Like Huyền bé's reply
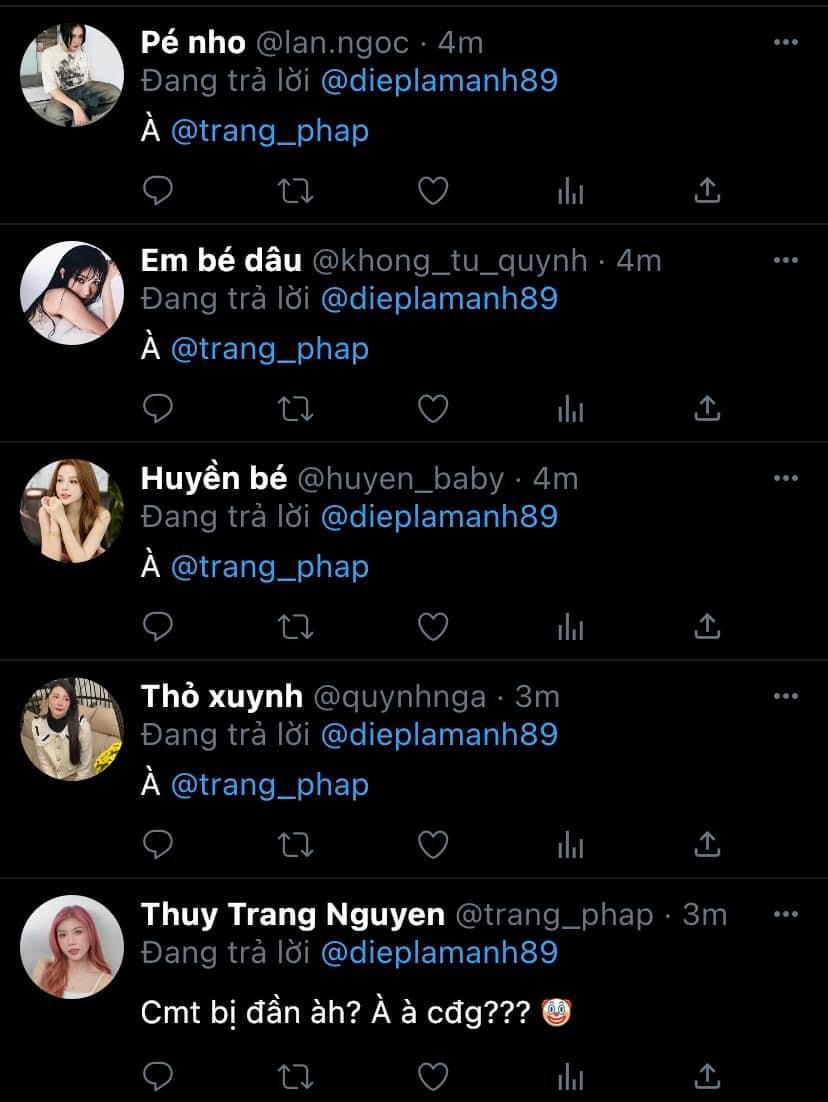Viewport: 828px width, 1102px height. 432,626
